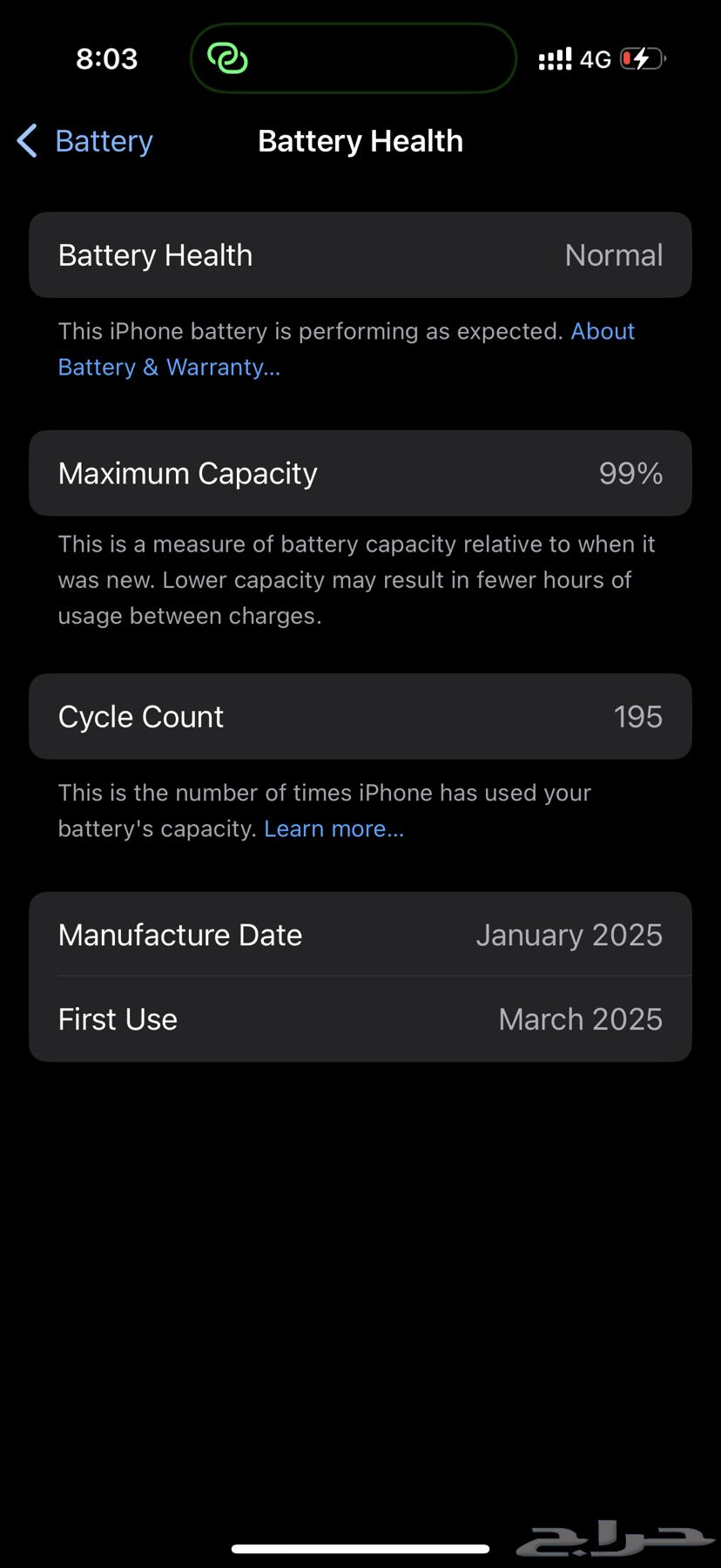Viewport: 721px width, 1568px height.
Task: Open the Learn more link for Cycle Count
Action: point(334,828)
